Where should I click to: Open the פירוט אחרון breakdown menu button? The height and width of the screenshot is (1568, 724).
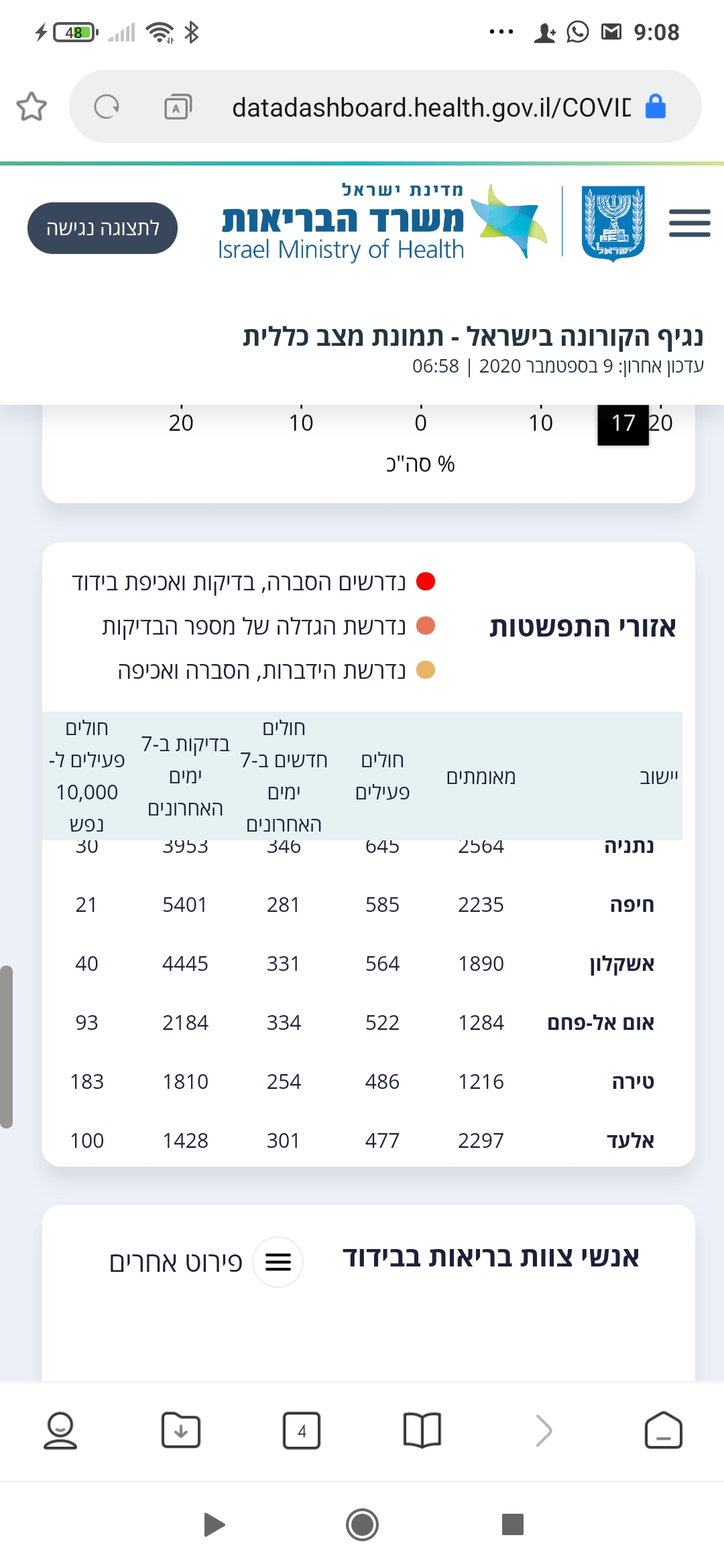[278, 1262]
